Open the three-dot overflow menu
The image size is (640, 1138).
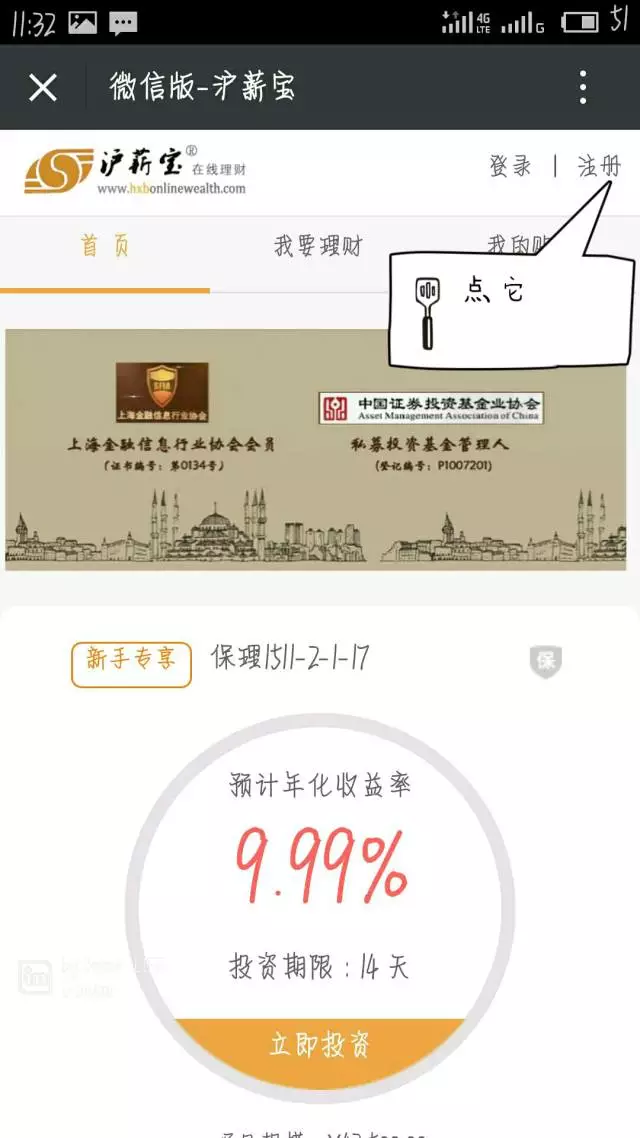(x=584, y=88)
